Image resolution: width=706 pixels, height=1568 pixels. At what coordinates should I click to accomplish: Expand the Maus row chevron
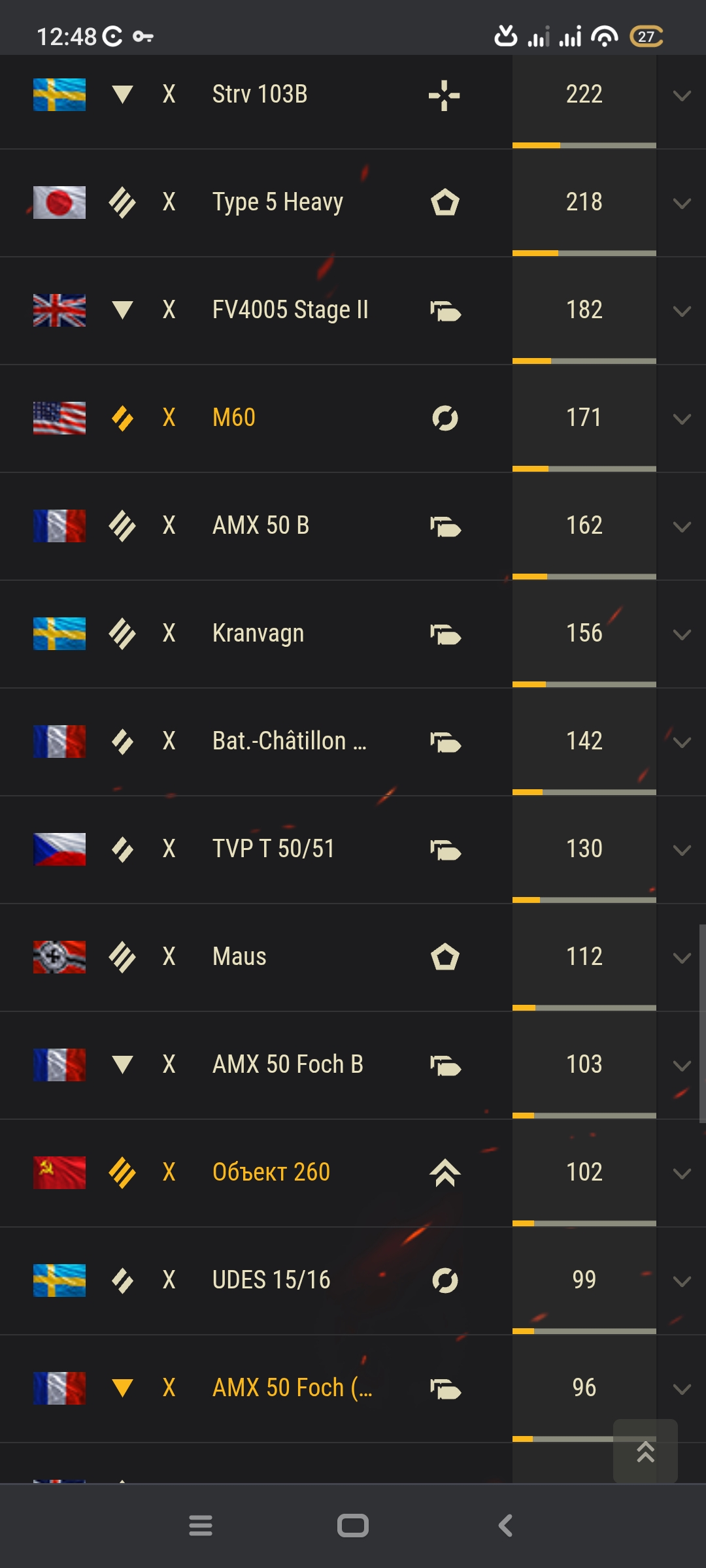(682, 958)
